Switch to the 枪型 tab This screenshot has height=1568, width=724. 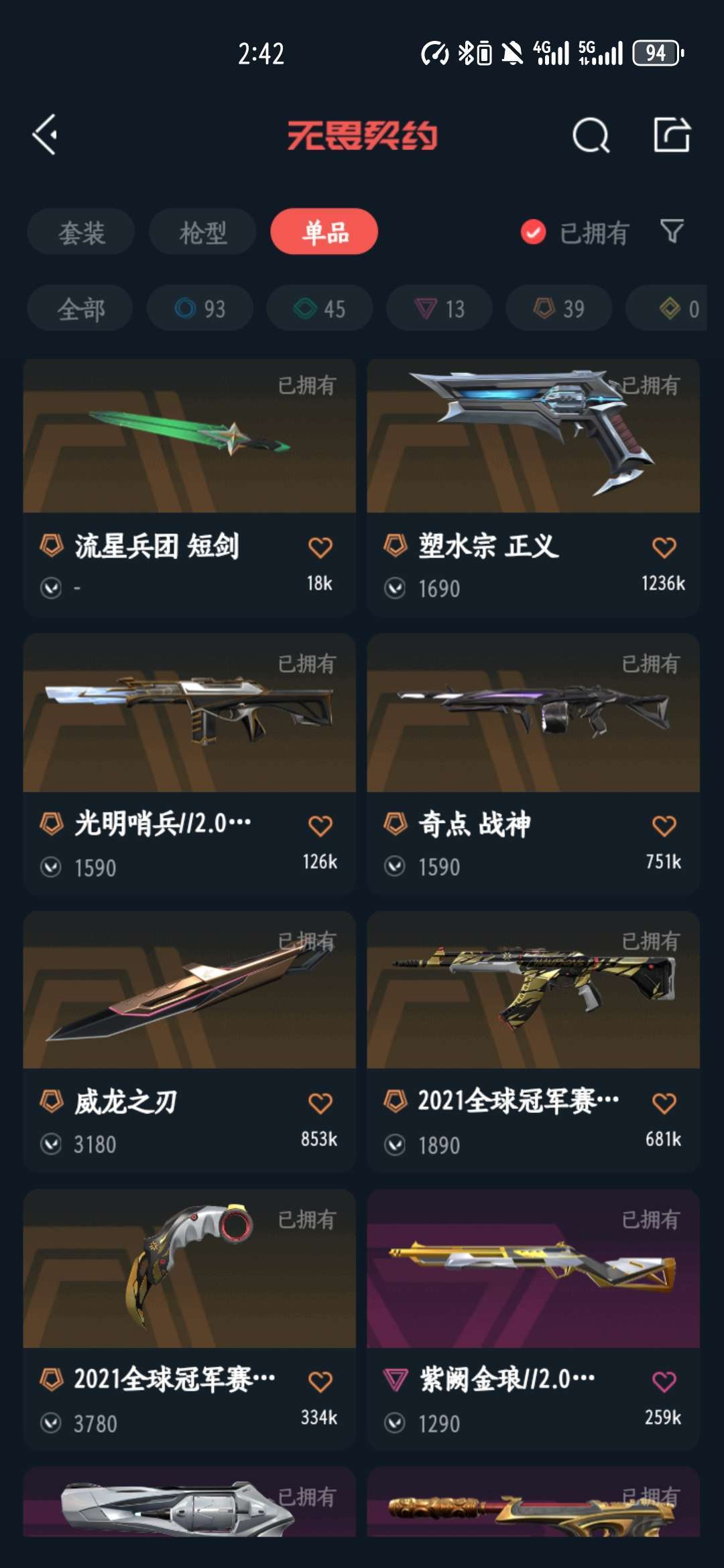202,232
